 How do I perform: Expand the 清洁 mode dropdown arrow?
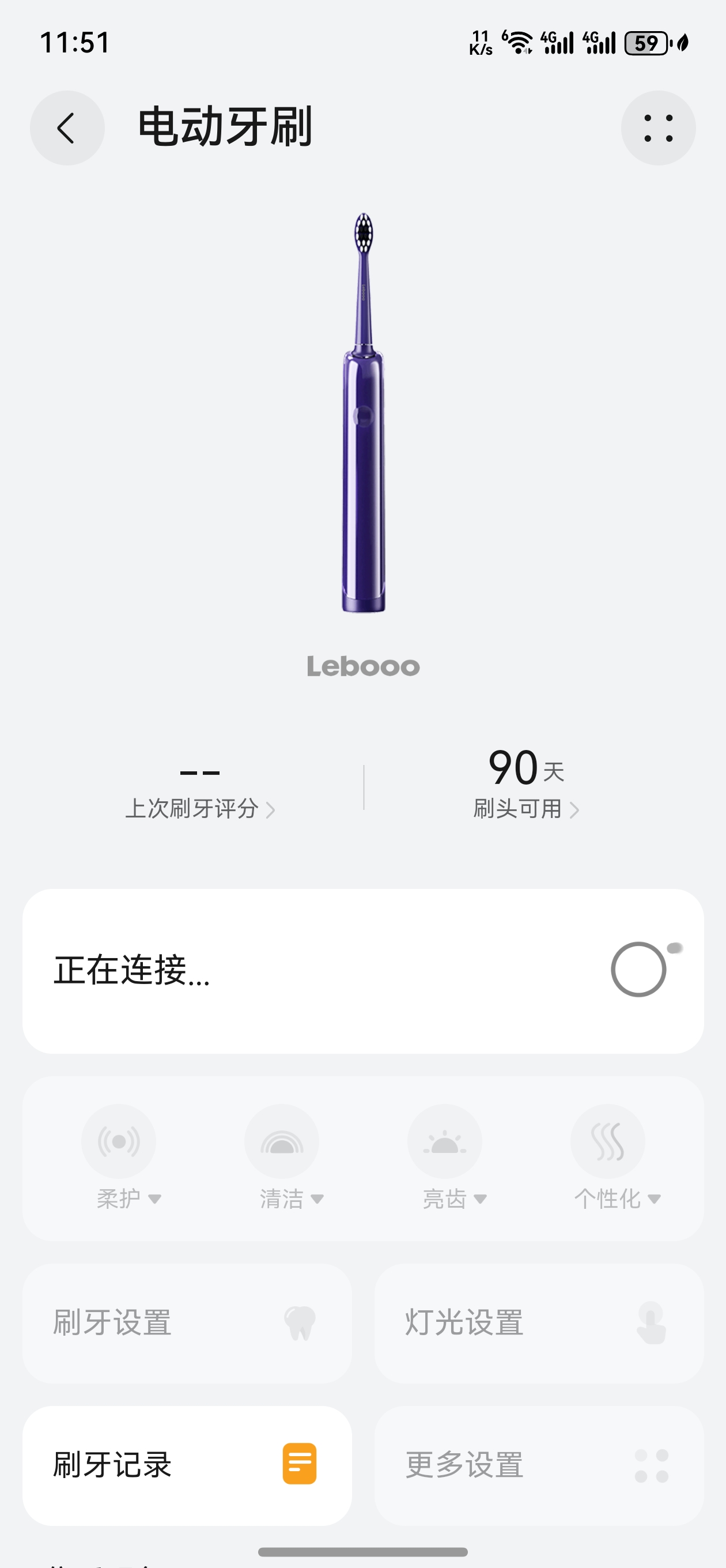(x=316, y=1200)
